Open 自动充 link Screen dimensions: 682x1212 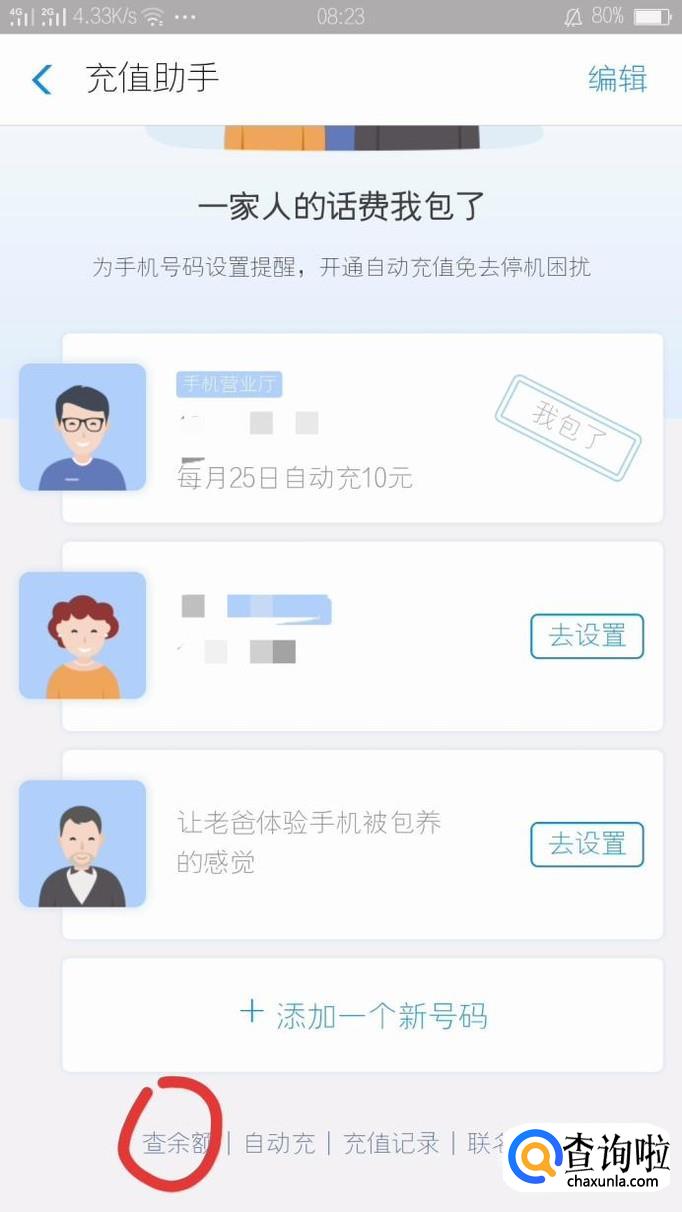(x=280, y=1143)
